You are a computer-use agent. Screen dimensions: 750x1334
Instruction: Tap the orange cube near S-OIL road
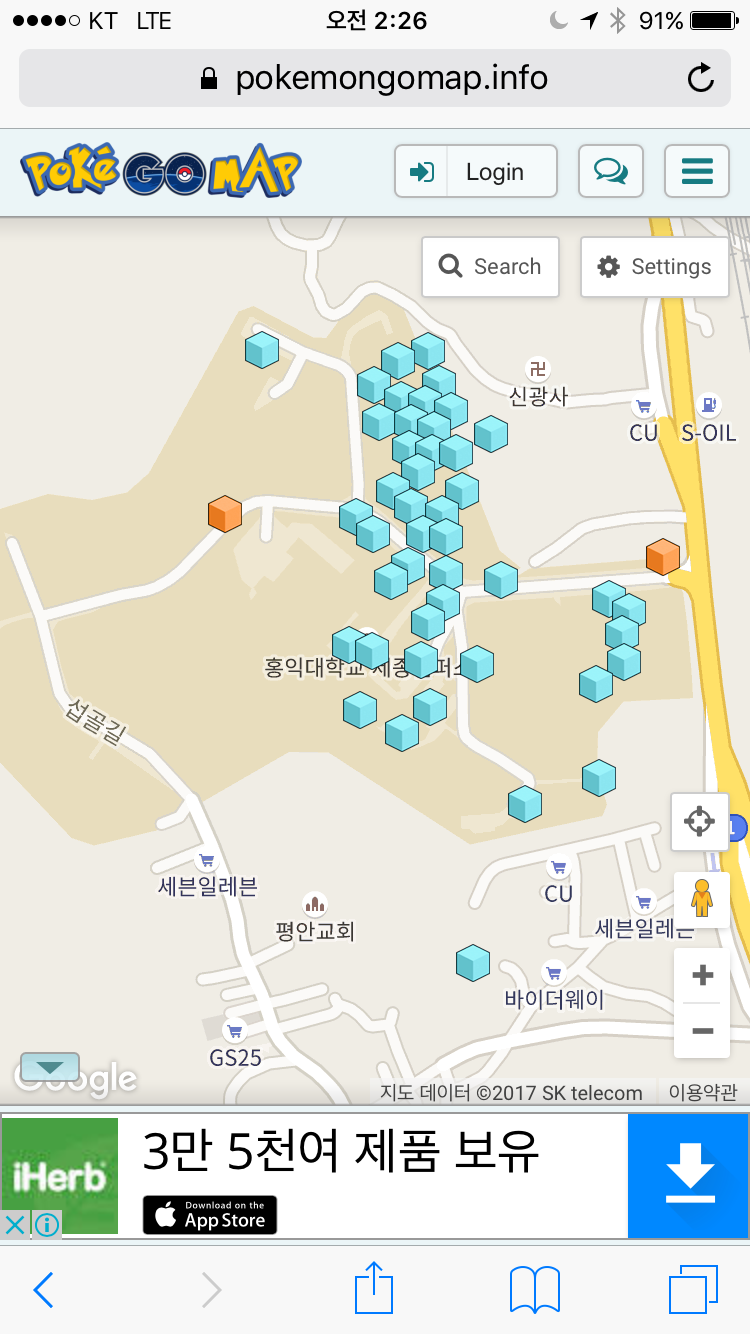(x=663, y=557)
